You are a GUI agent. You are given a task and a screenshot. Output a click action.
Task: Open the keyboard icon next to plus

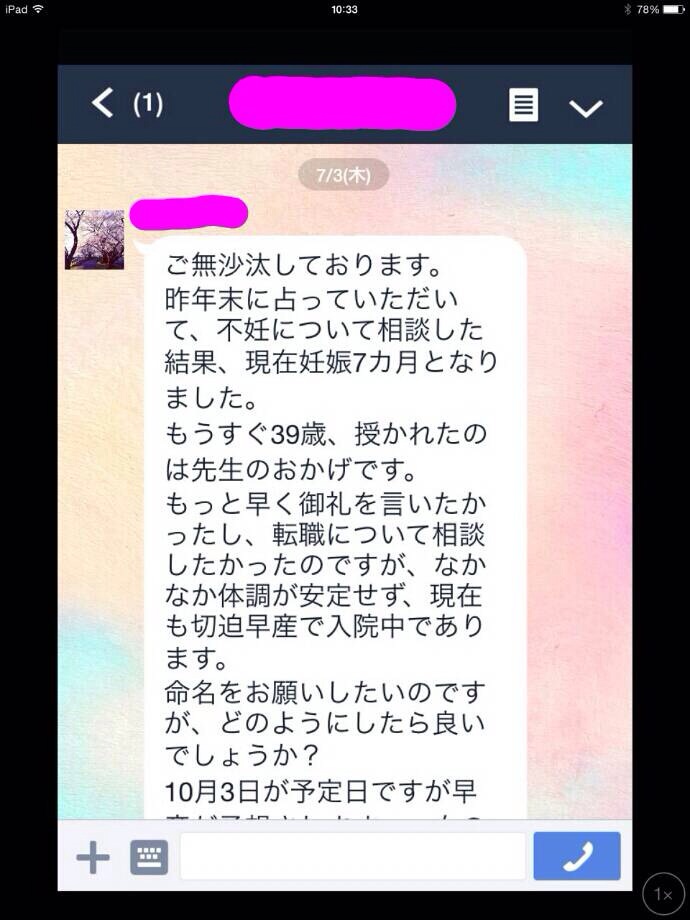pyautogui.click(x=149, y=857)
